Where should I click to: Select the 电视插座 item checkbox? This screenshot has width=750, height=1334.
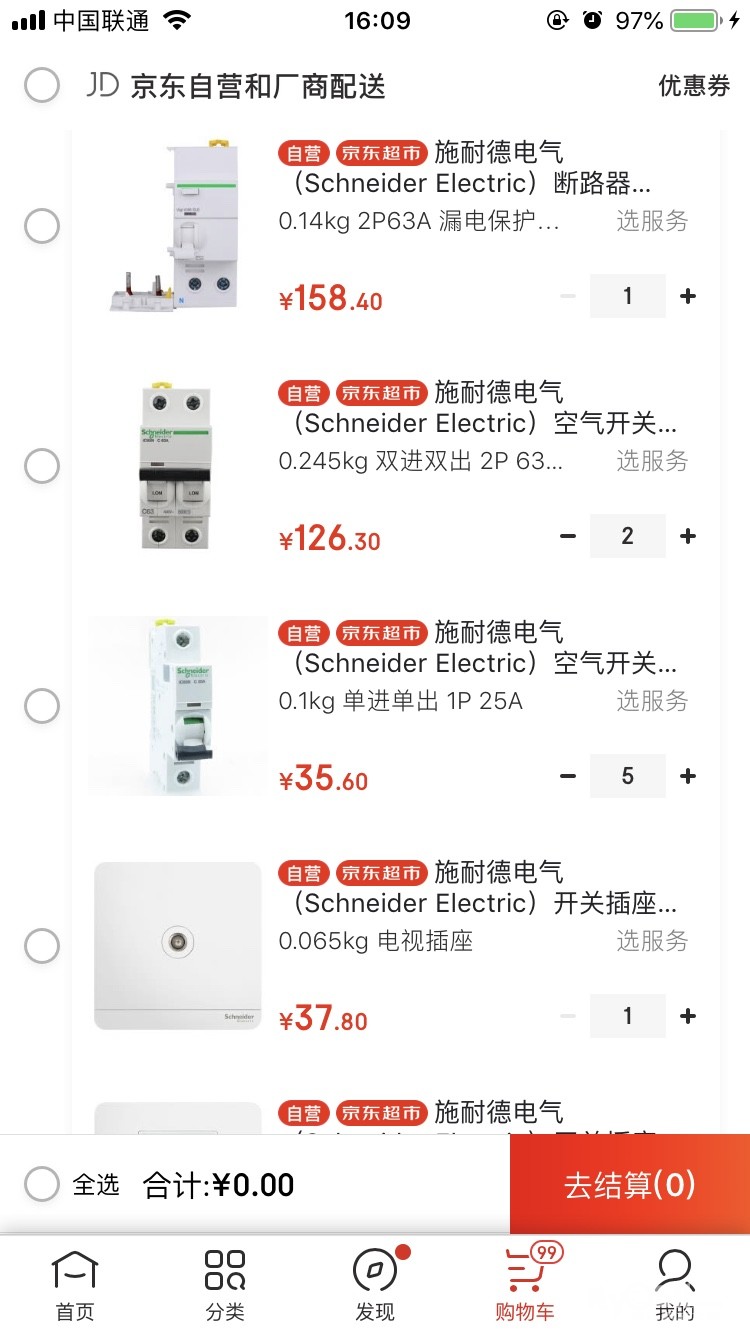point(42,946)
